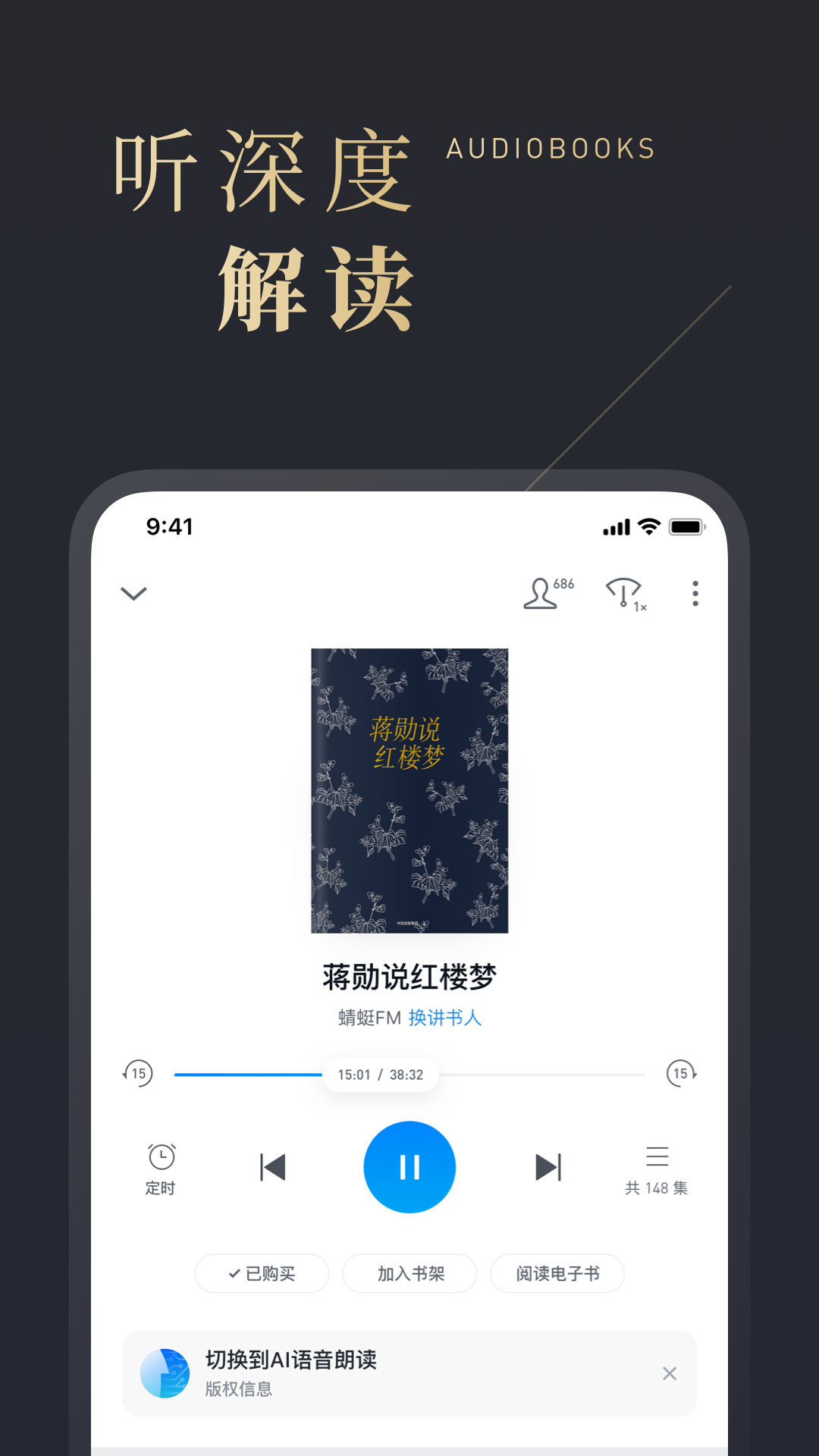The width and height of the screenshot is (819, 1456).
Task: Toggle the 已购买 purchased status chip
Action: tap(262, 1273)
